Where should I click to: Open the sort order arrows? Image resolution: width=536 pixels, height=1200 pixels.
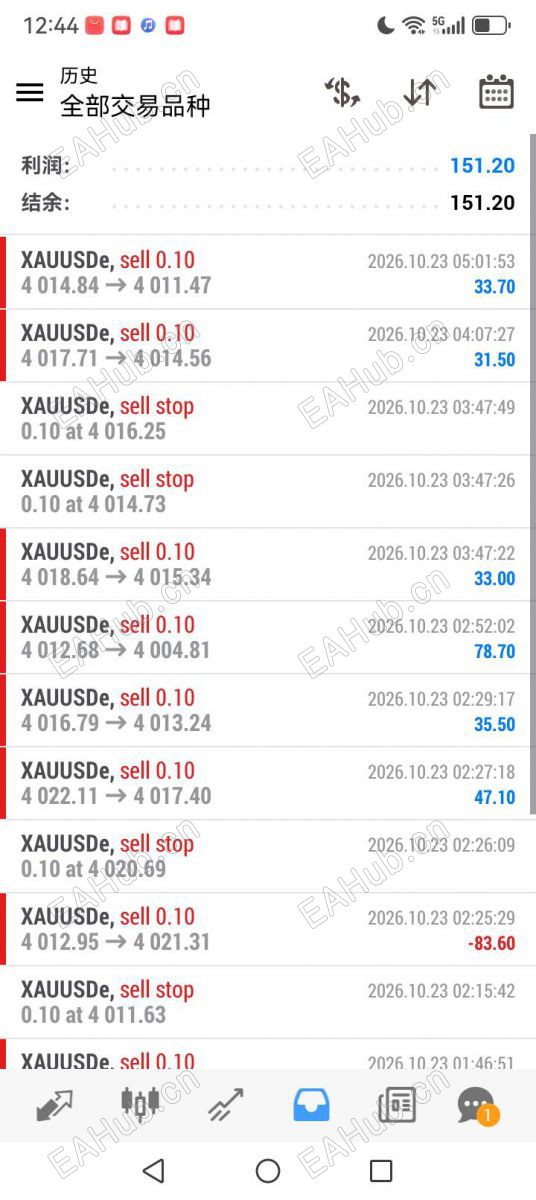click(420, 93)
